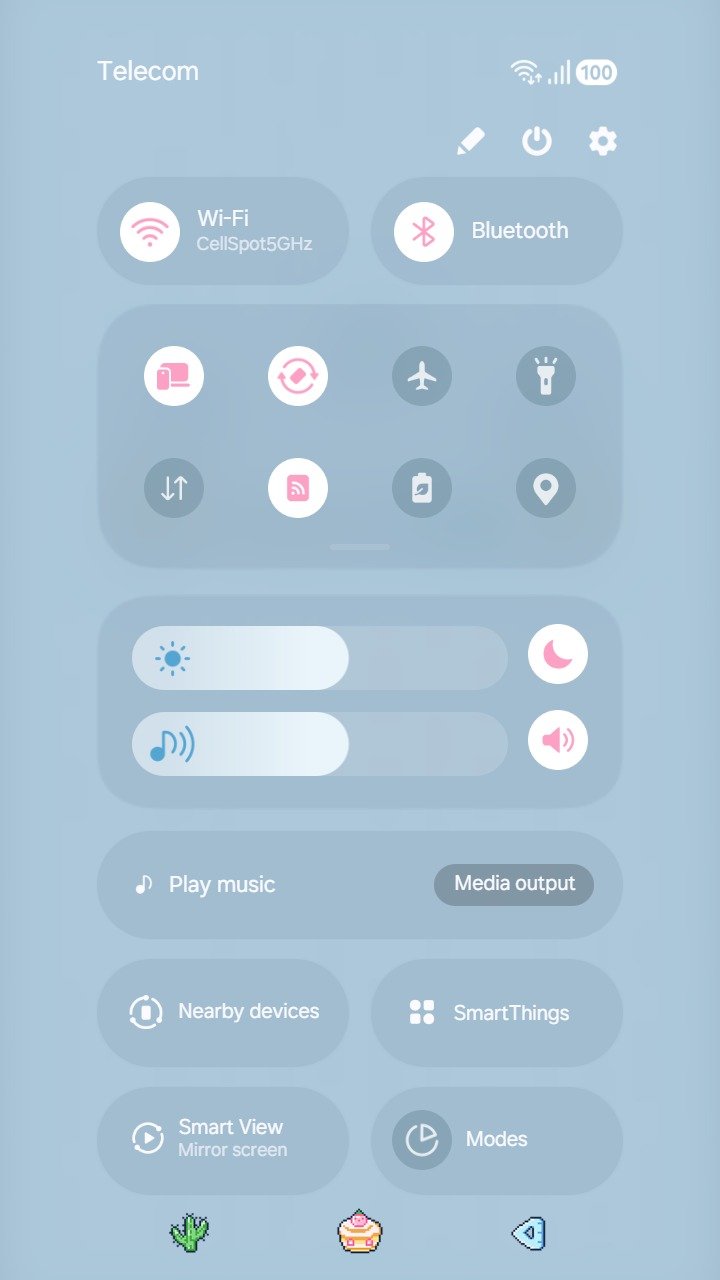This screenshot has width=720, height=1280.
Task: Toggle the linked devices tile
Action: point(174,377)
